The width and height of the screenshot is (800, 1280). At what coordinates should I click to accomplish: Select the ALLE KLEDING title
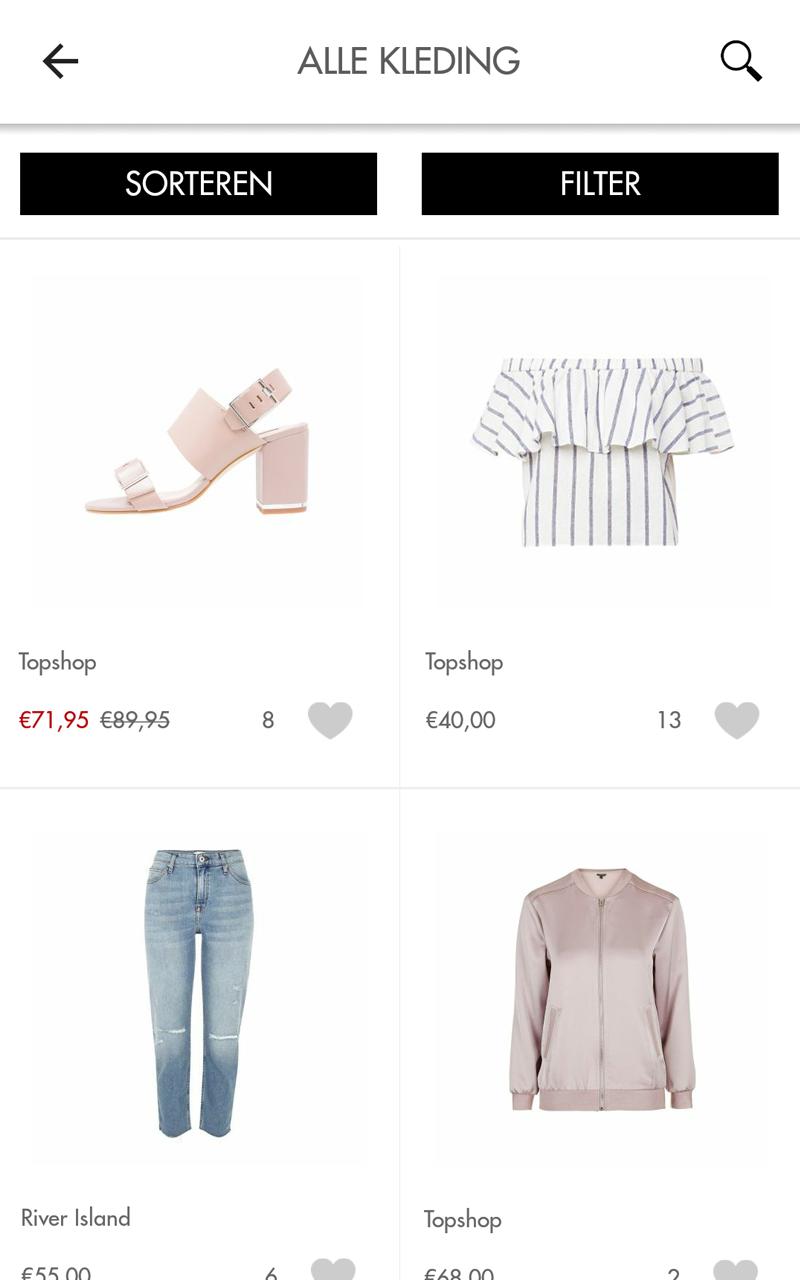(x=407, y=61)
